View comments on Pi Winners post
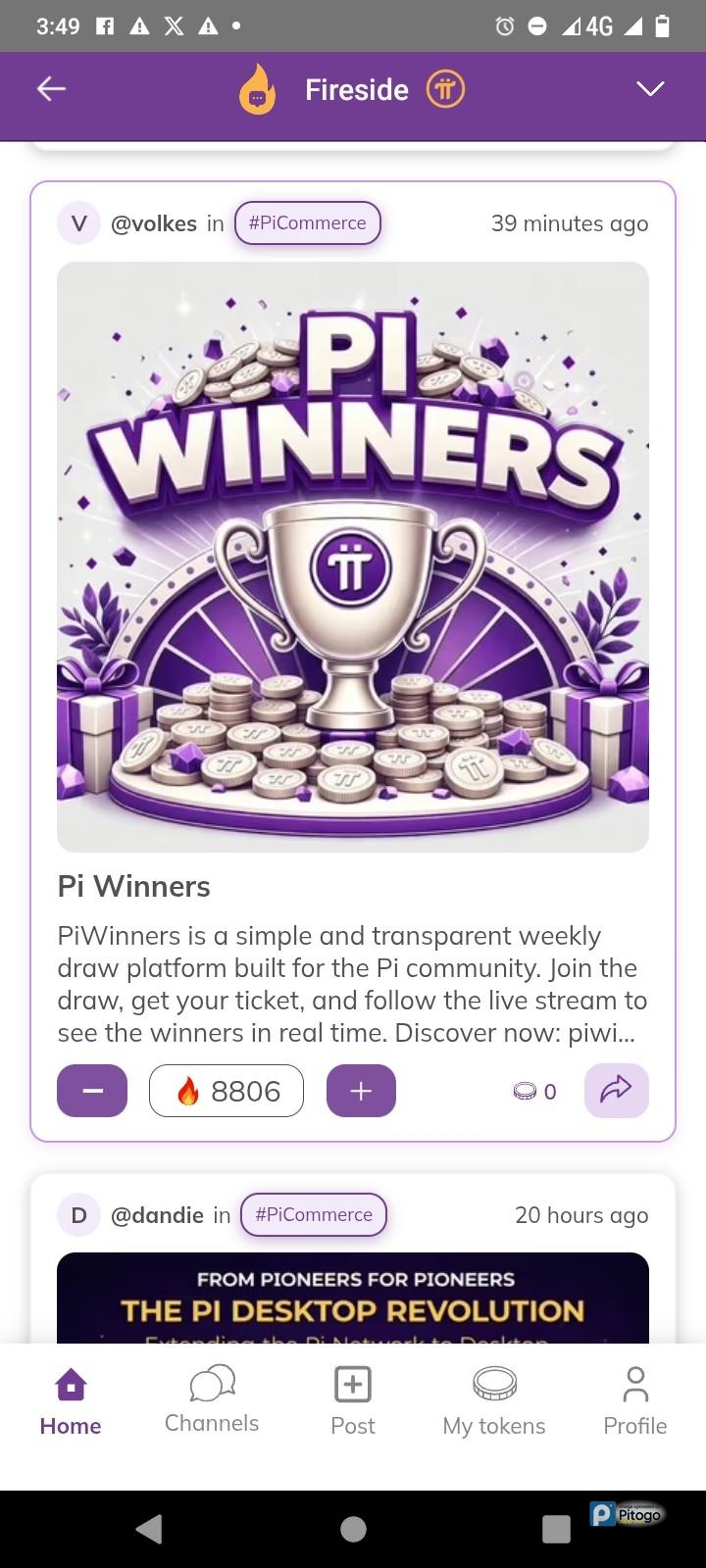 click(535, 1092)
